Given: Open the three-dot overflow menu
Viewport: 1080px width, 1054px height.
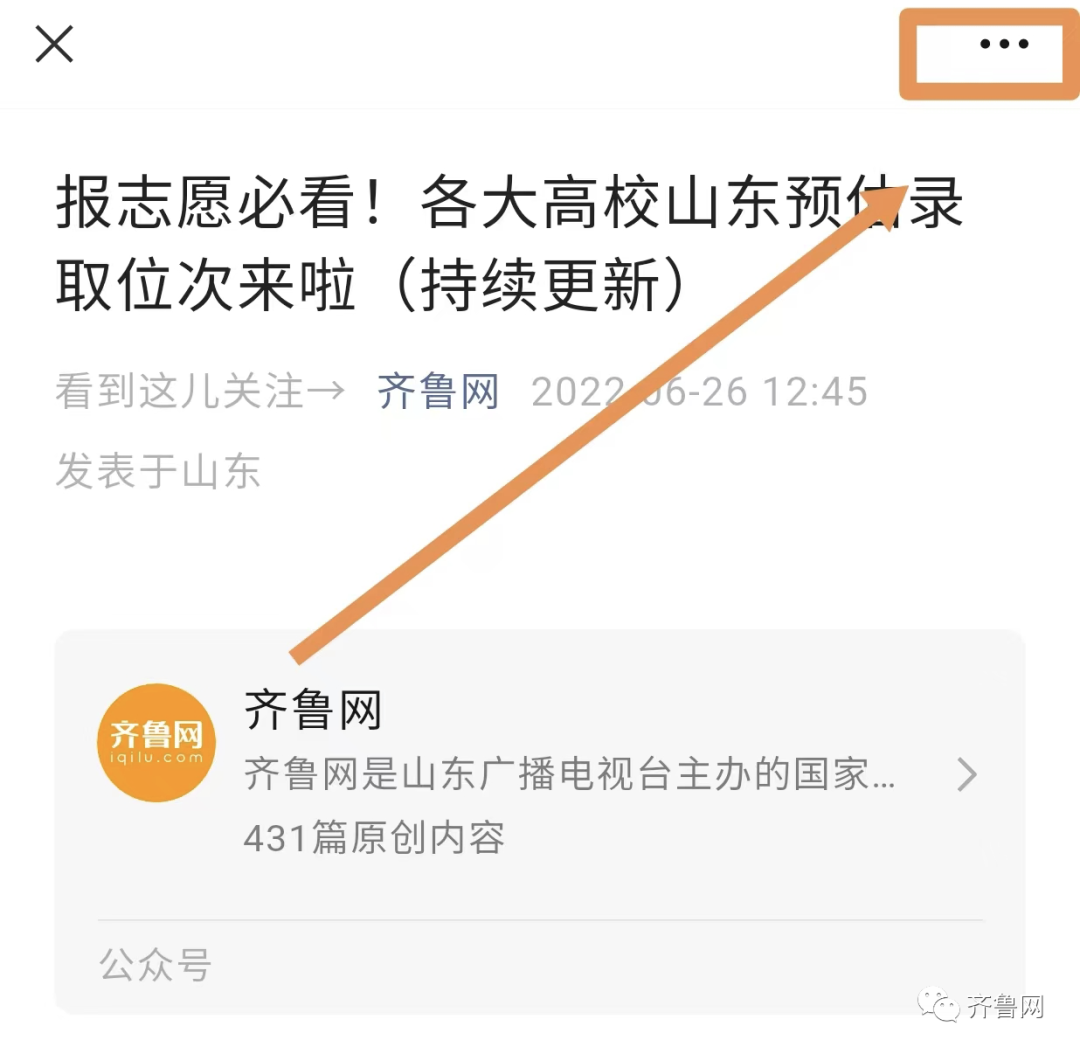Looking at the screenshot, I should [1003, 44].
